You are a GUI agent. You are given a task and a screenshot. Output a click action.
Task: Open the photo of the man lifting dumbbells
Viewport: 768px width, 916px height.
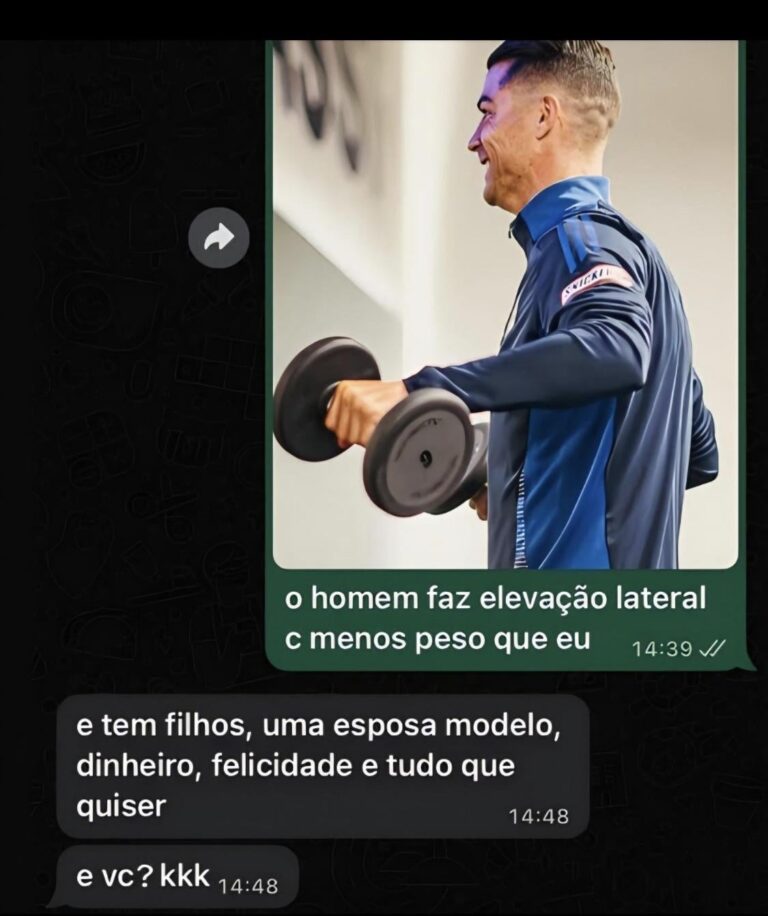[x=505, y=305]
